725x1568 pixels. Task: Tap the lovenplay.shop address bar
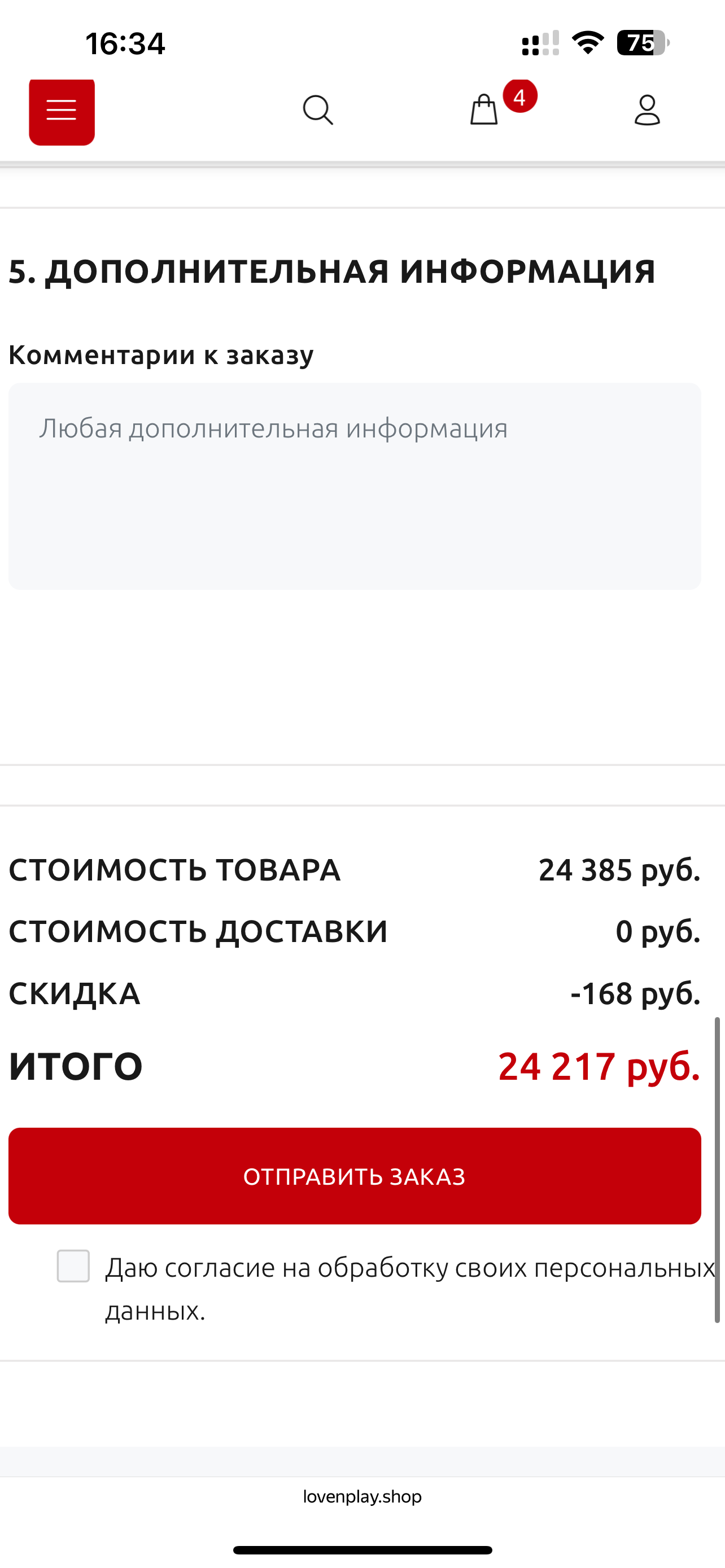click(x=362, y=1497)
